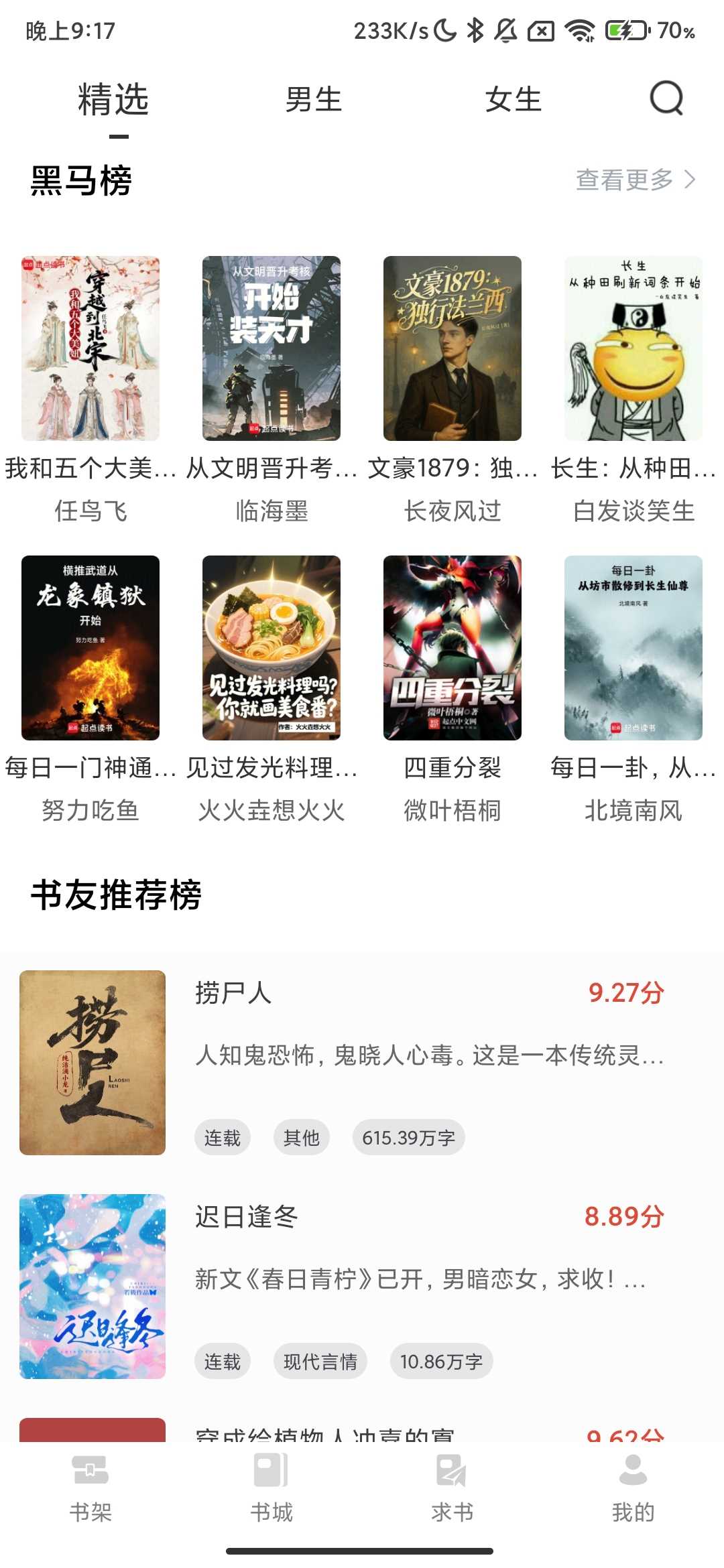Open the book 长生：从种田 by 白发谈笑生
Screen dimensions: 724x1568
633,348
